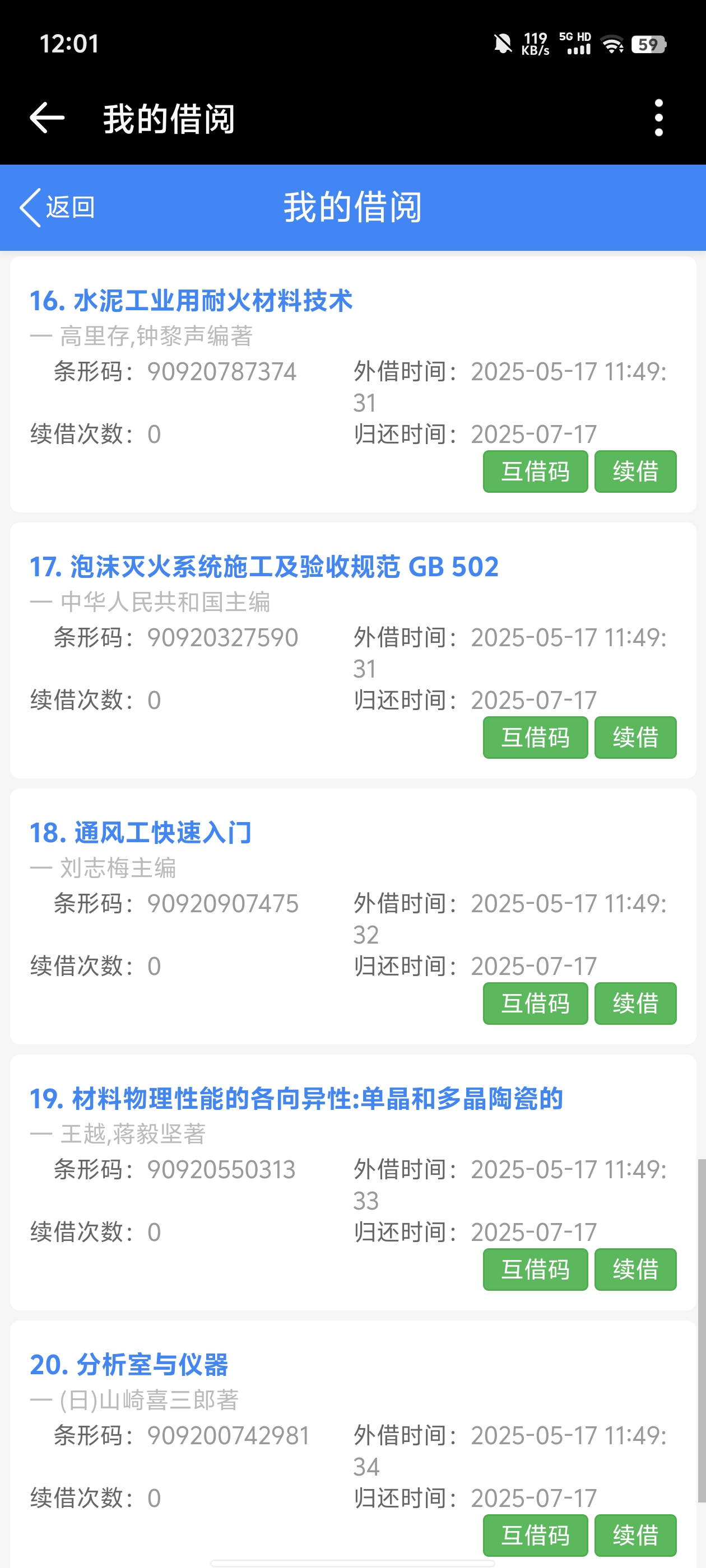
Task: Renew 通风工快速入门 with 续借
Action: coord(635,1004)
